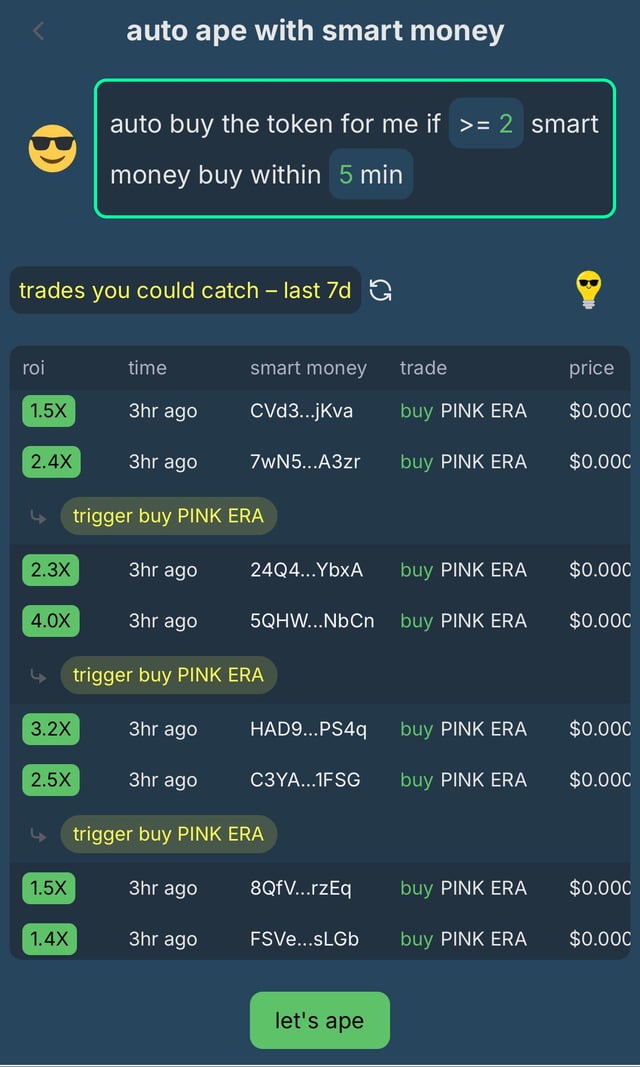Select the HAD9...PS4q trade row
Screen dimensions: 640x1067
(307, 729)
